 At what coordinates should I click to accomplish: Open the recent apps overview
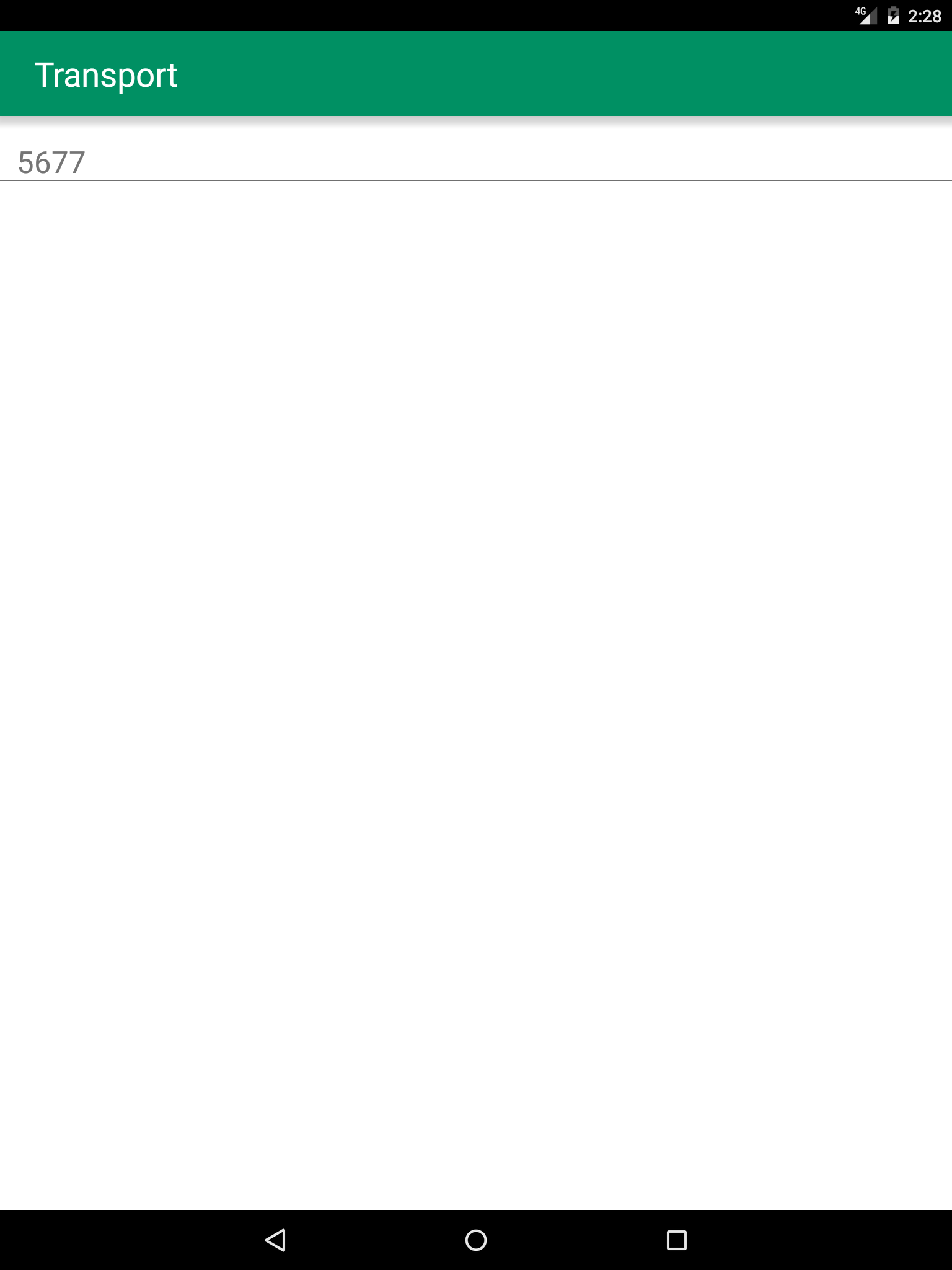coord(676,1240)
